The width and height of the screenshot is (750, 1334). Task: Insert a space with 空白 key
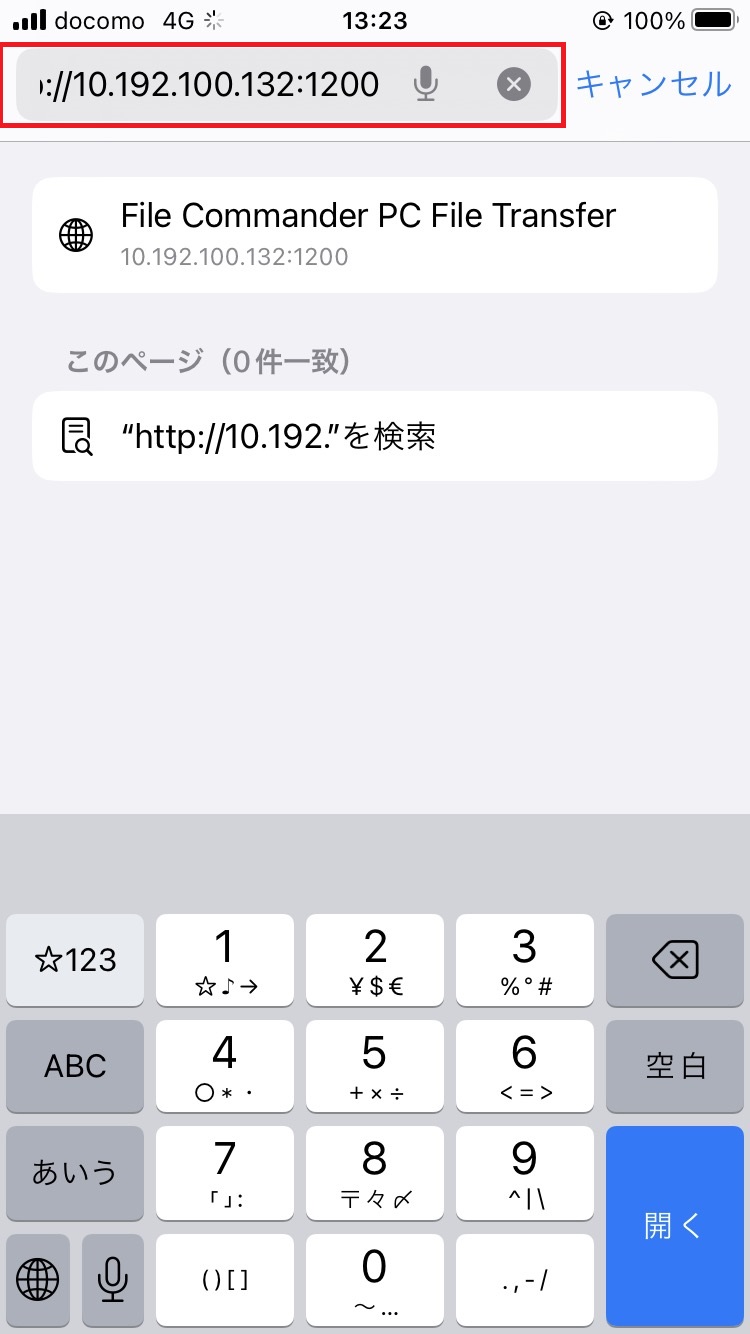tap(675, 1066)
